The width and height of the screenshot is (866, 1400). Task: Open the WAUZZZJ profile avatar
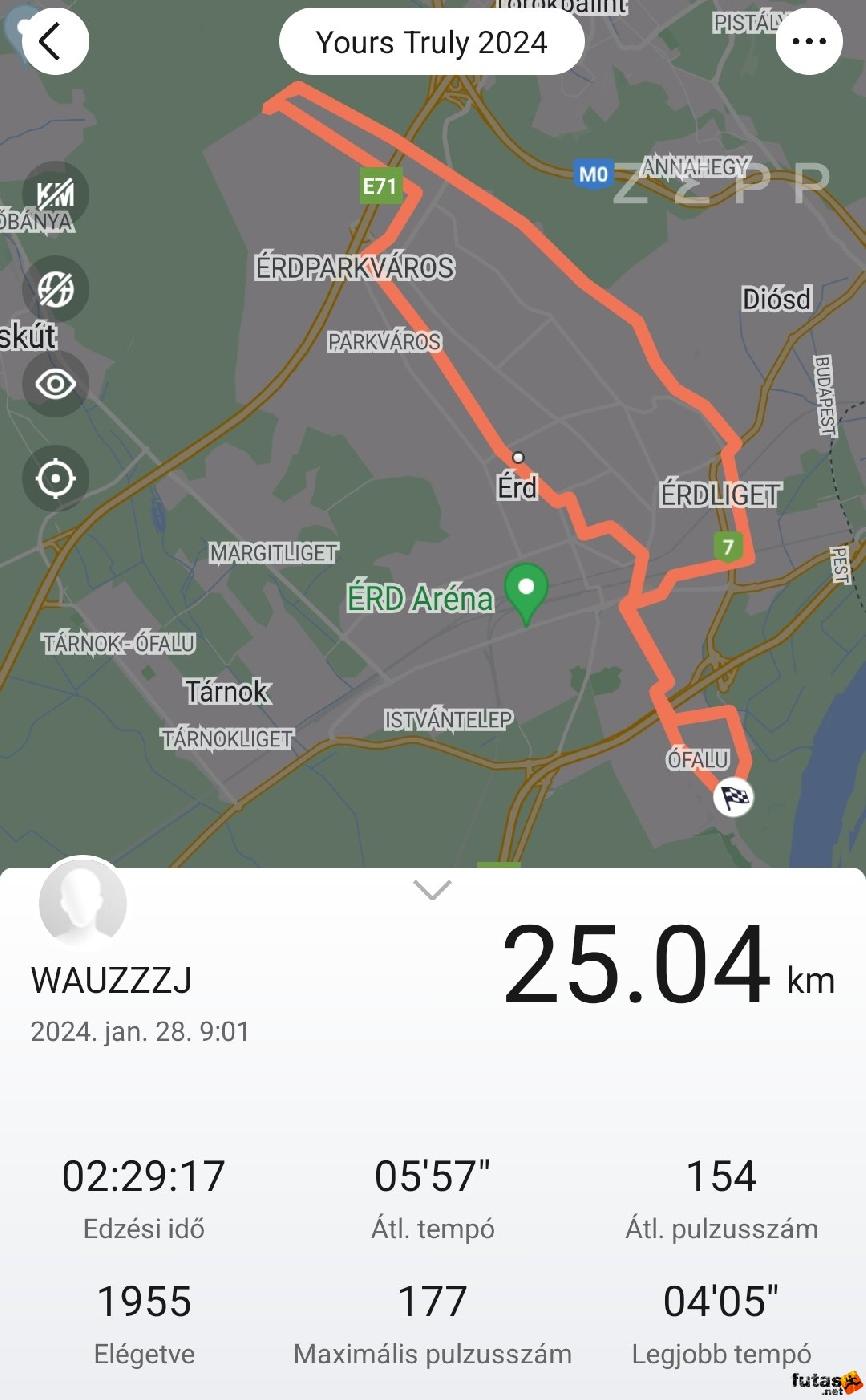pyautogui.click(x=83, y=901)
